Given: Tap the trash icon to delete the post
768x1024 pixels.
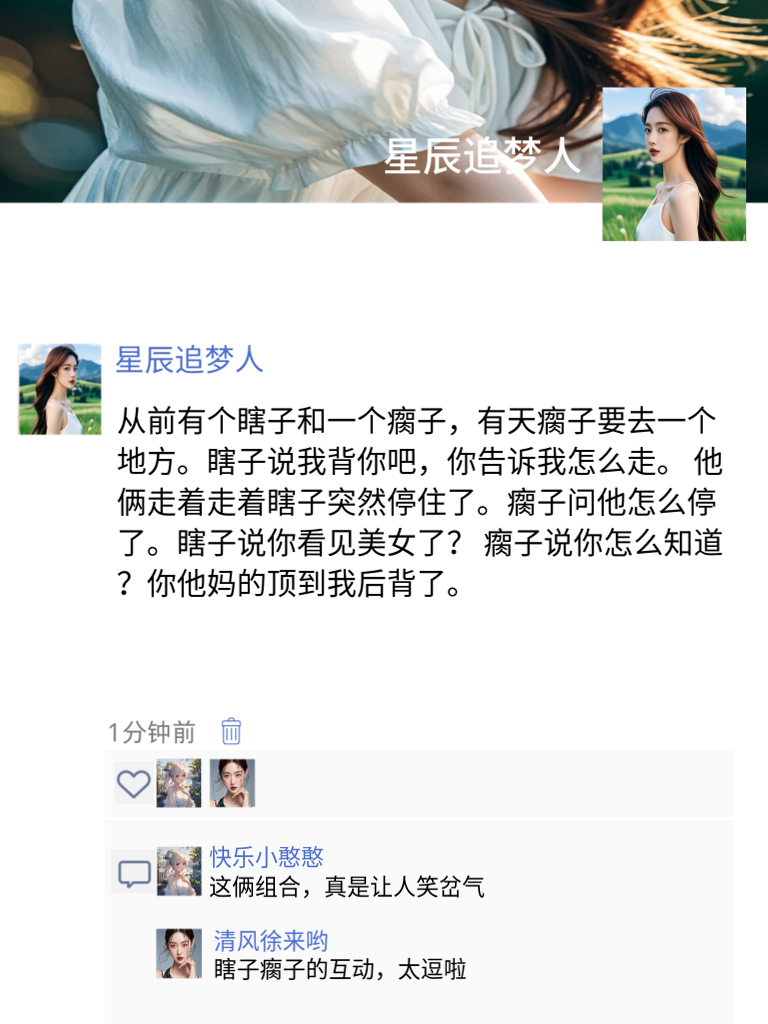Looking at the screenshot, I should coord(230,733).
